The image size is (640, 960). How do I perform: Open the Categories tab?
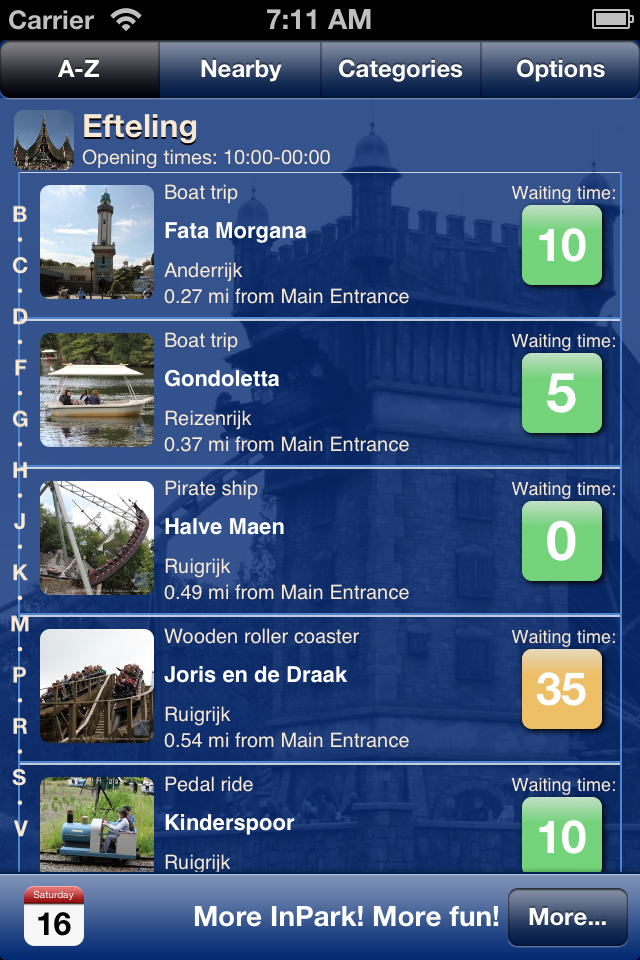pos(400,69)
